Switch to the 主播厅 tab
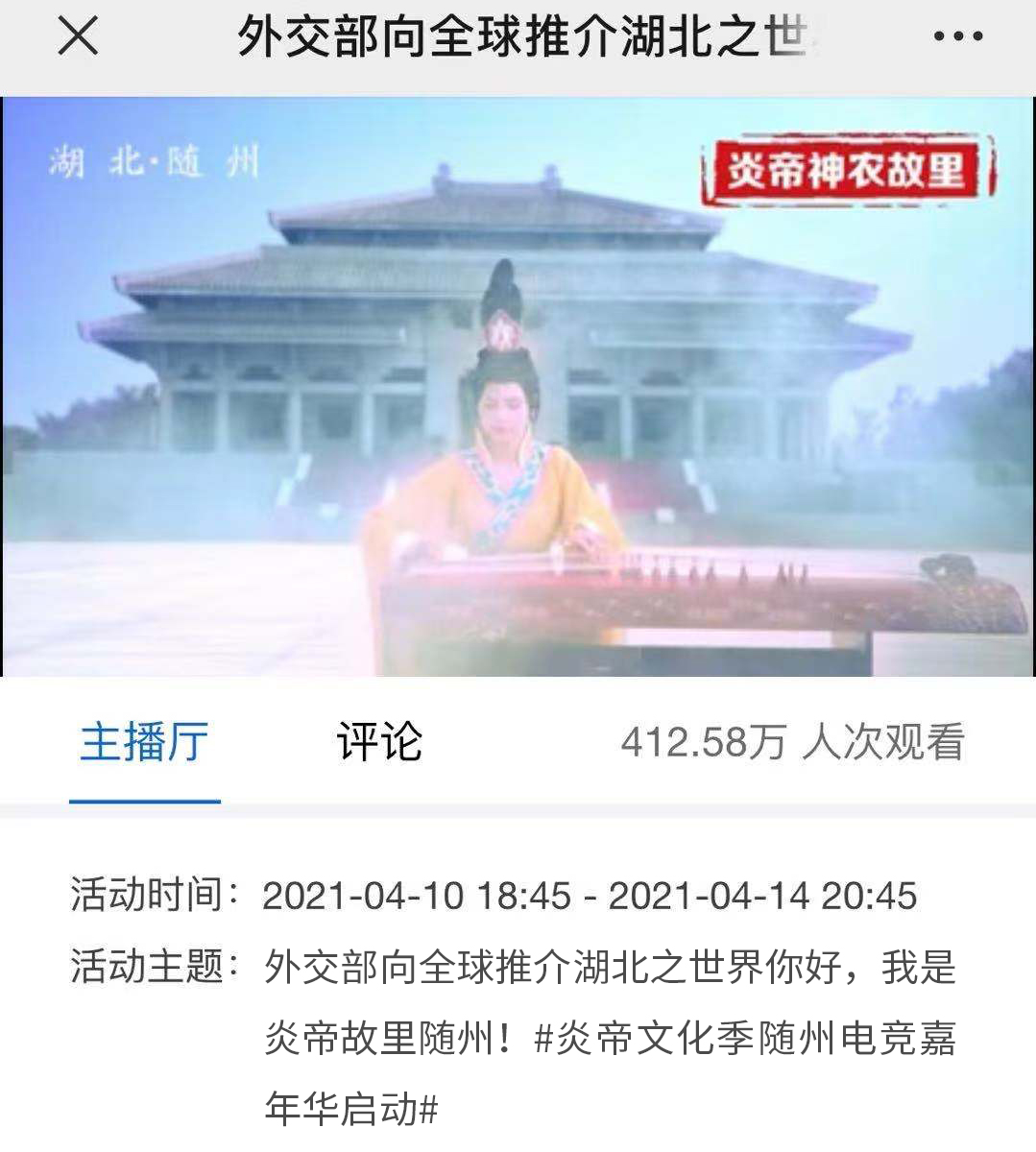1036x1152 pixels. coord(144,742)
